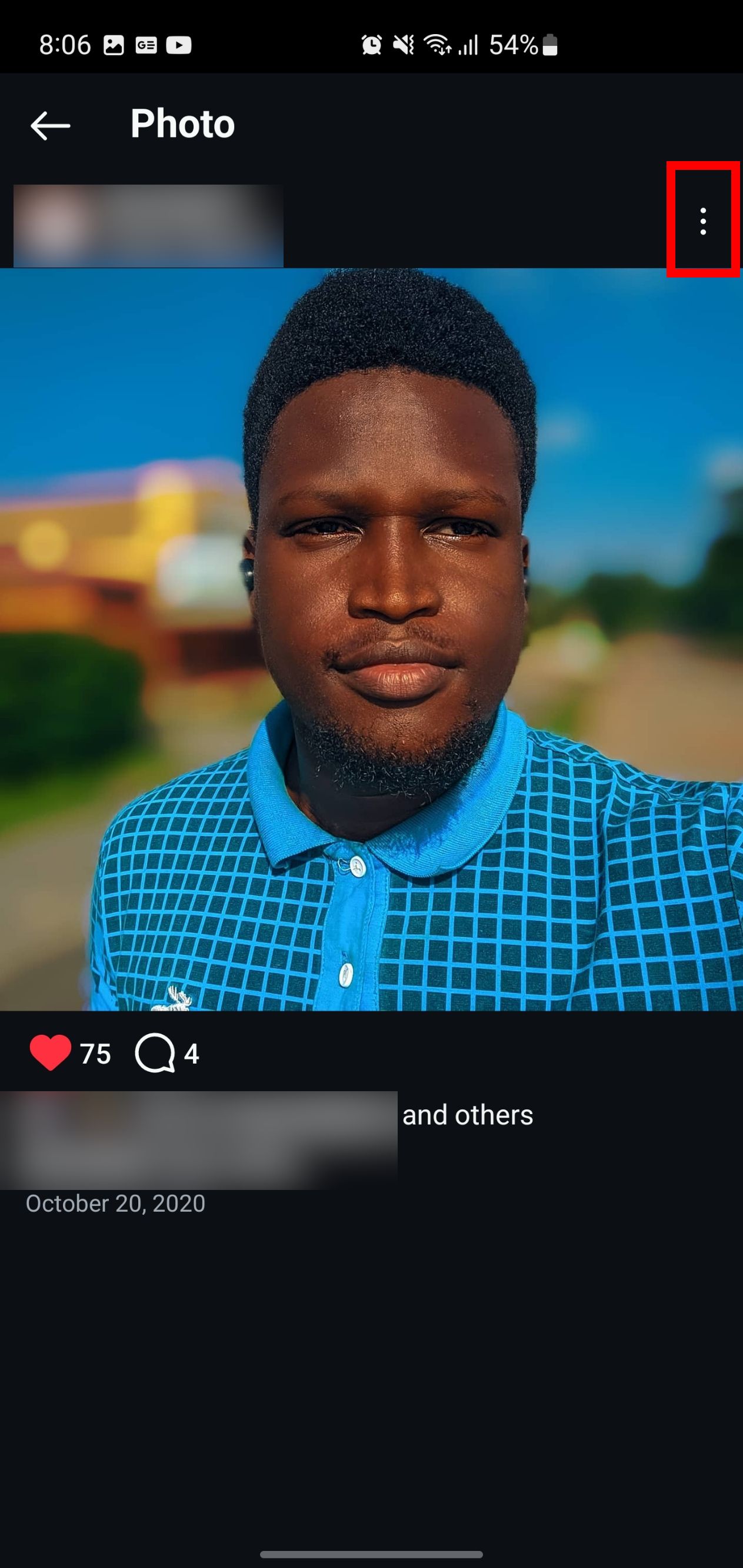
Task: Open the poster's profile header
Action: (148, 225)
